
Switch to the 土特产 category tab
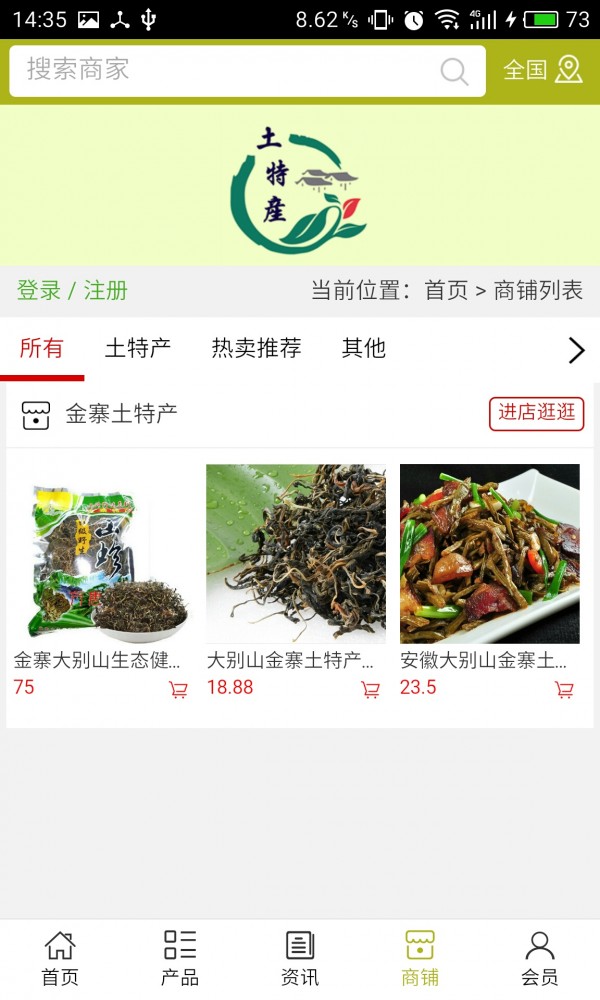coord(138,348)
